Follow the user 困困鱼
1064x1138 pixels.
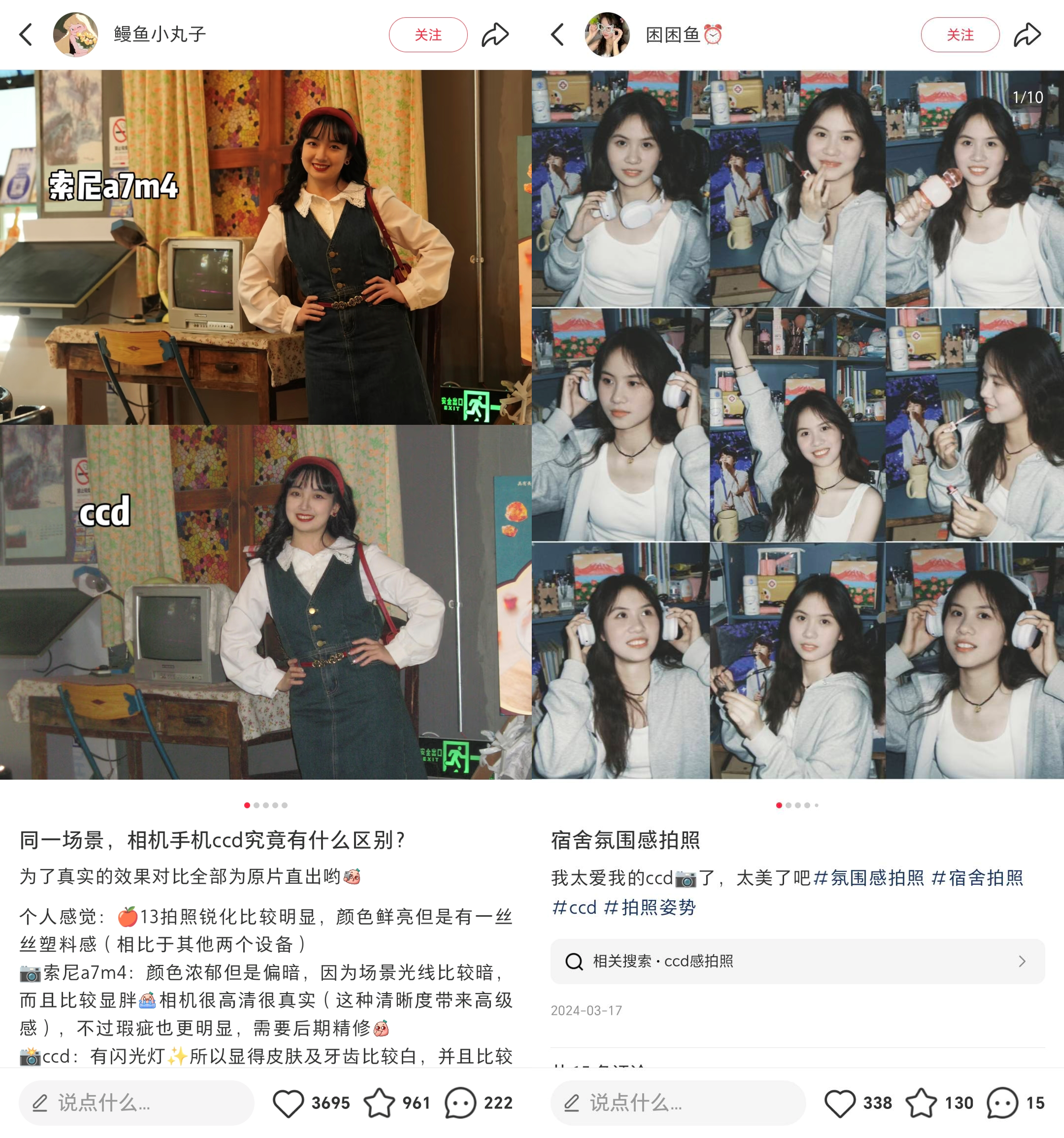960,35
